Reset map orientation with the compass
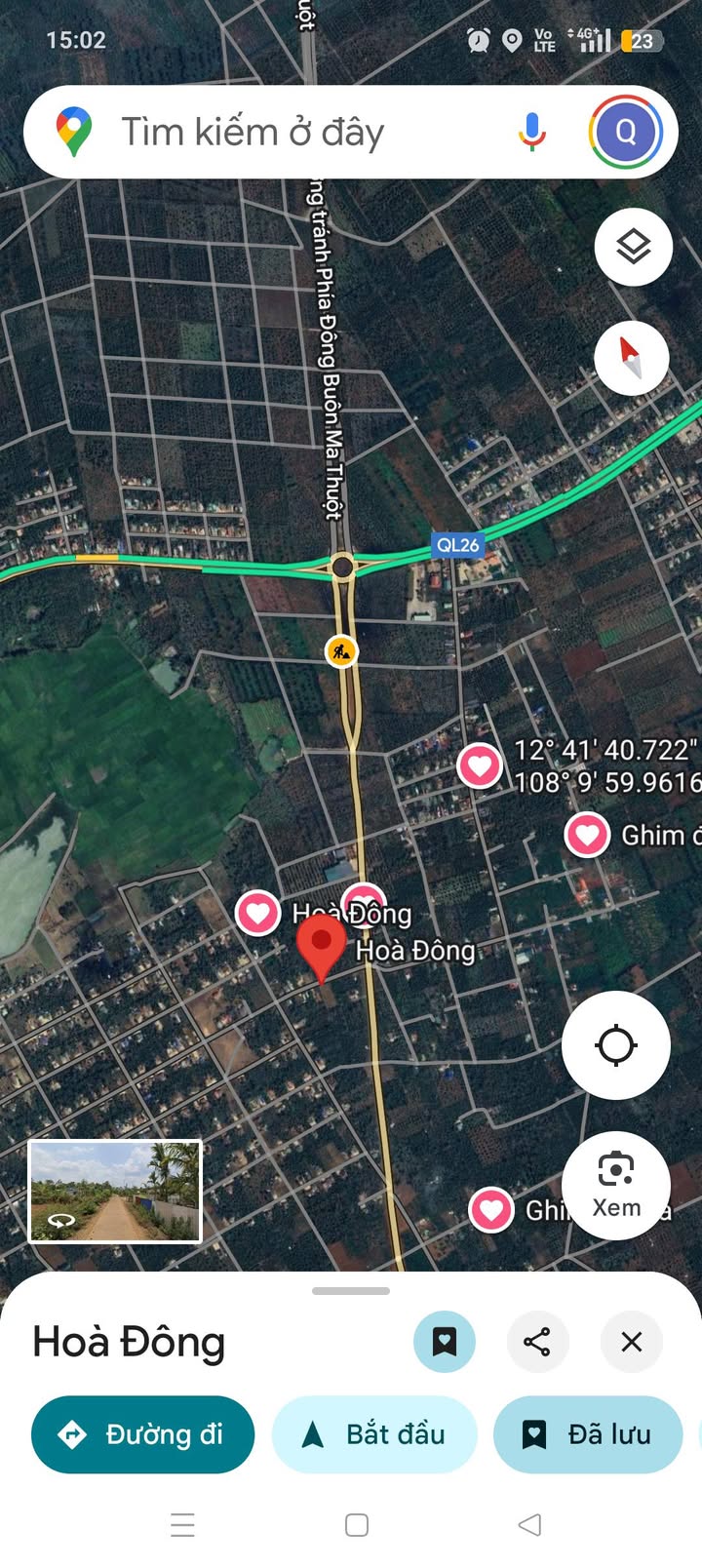The width and height of the screenshot is (702, 1568). 632,358
